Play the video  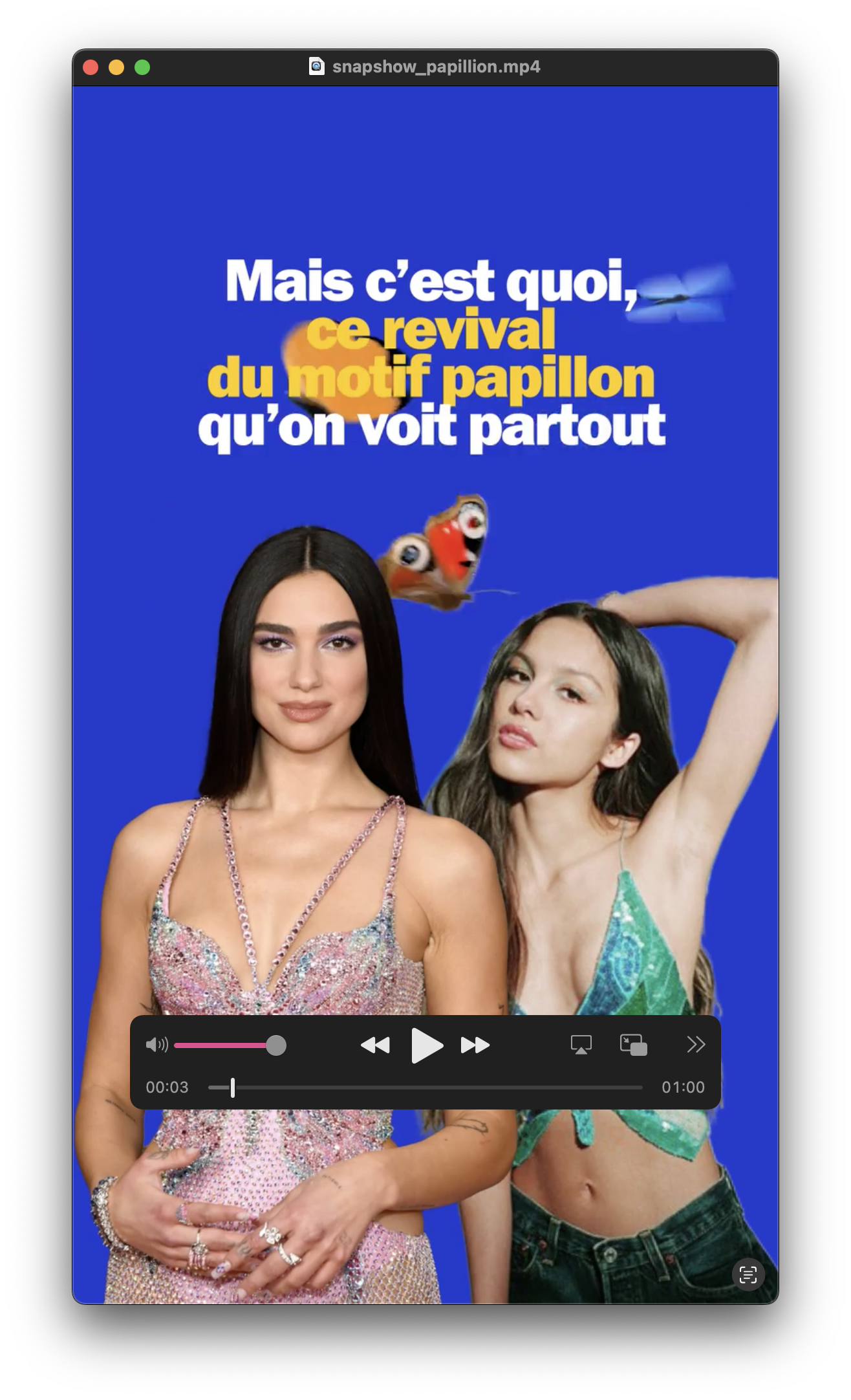pyautogui.click(x=427, y=1045)
